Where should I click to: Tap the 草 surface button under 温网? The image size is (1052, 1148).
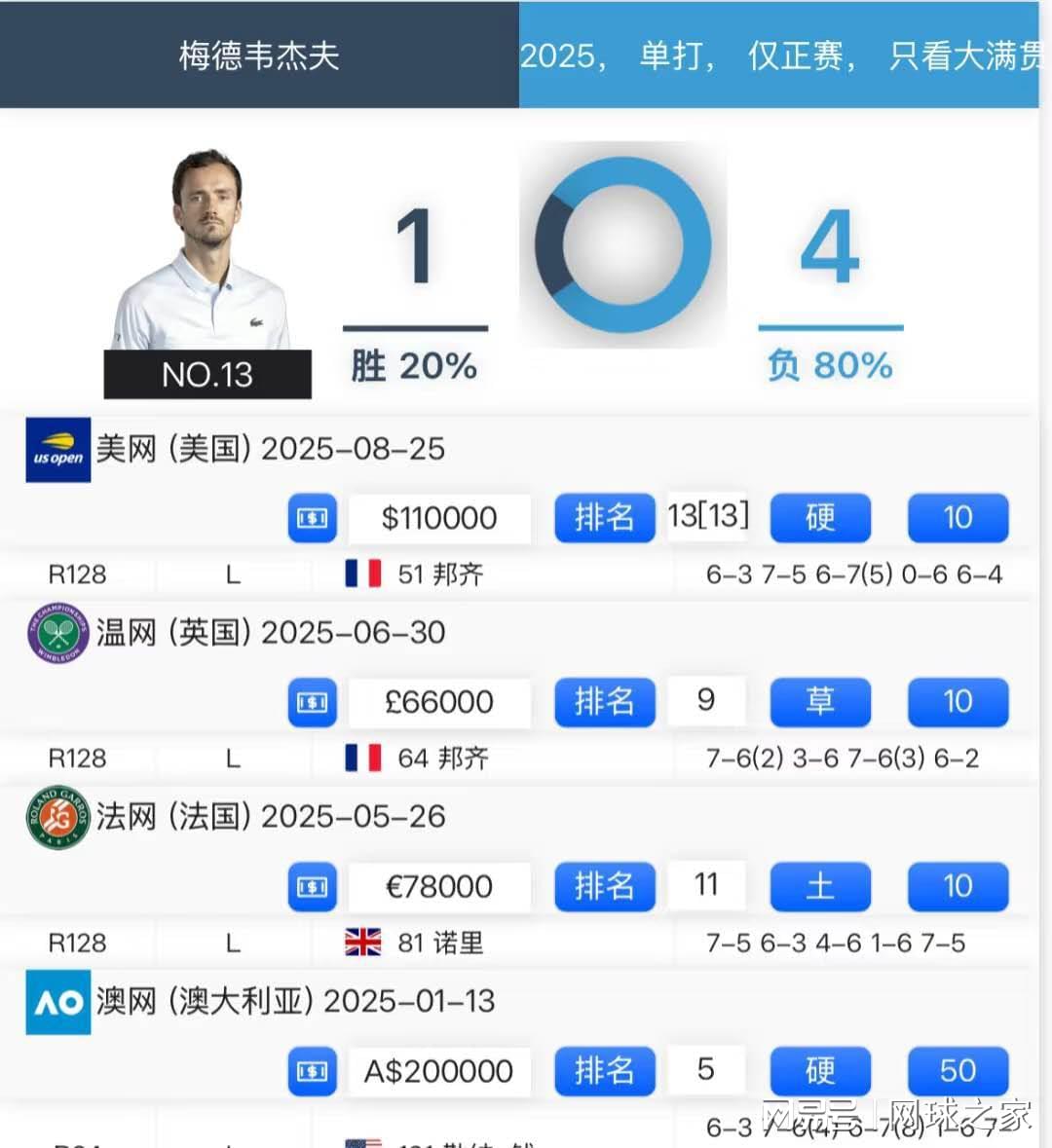point(820,702)
